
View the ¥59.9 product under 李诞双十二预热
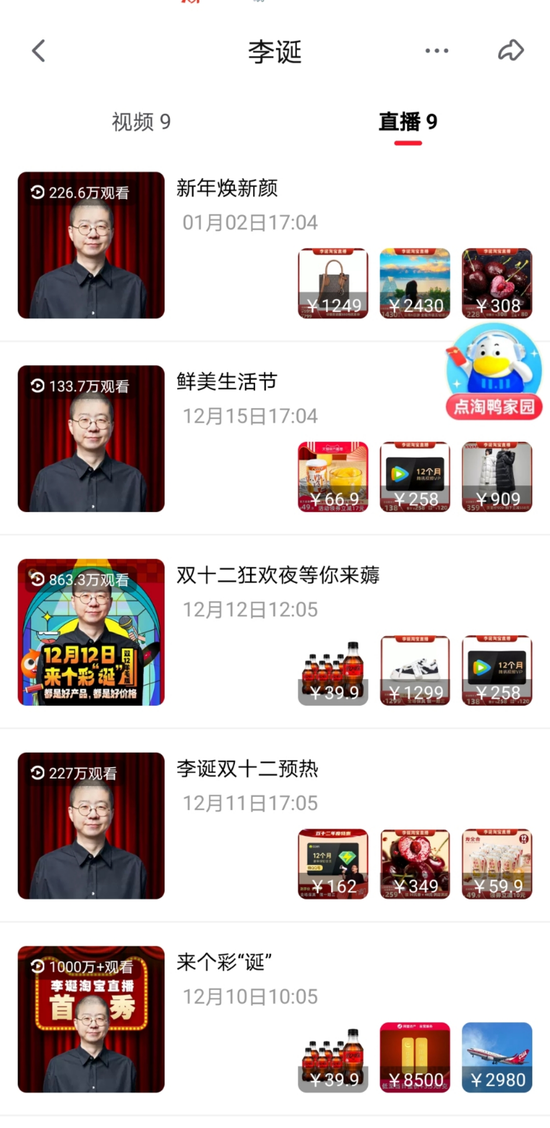coord(497,864)
